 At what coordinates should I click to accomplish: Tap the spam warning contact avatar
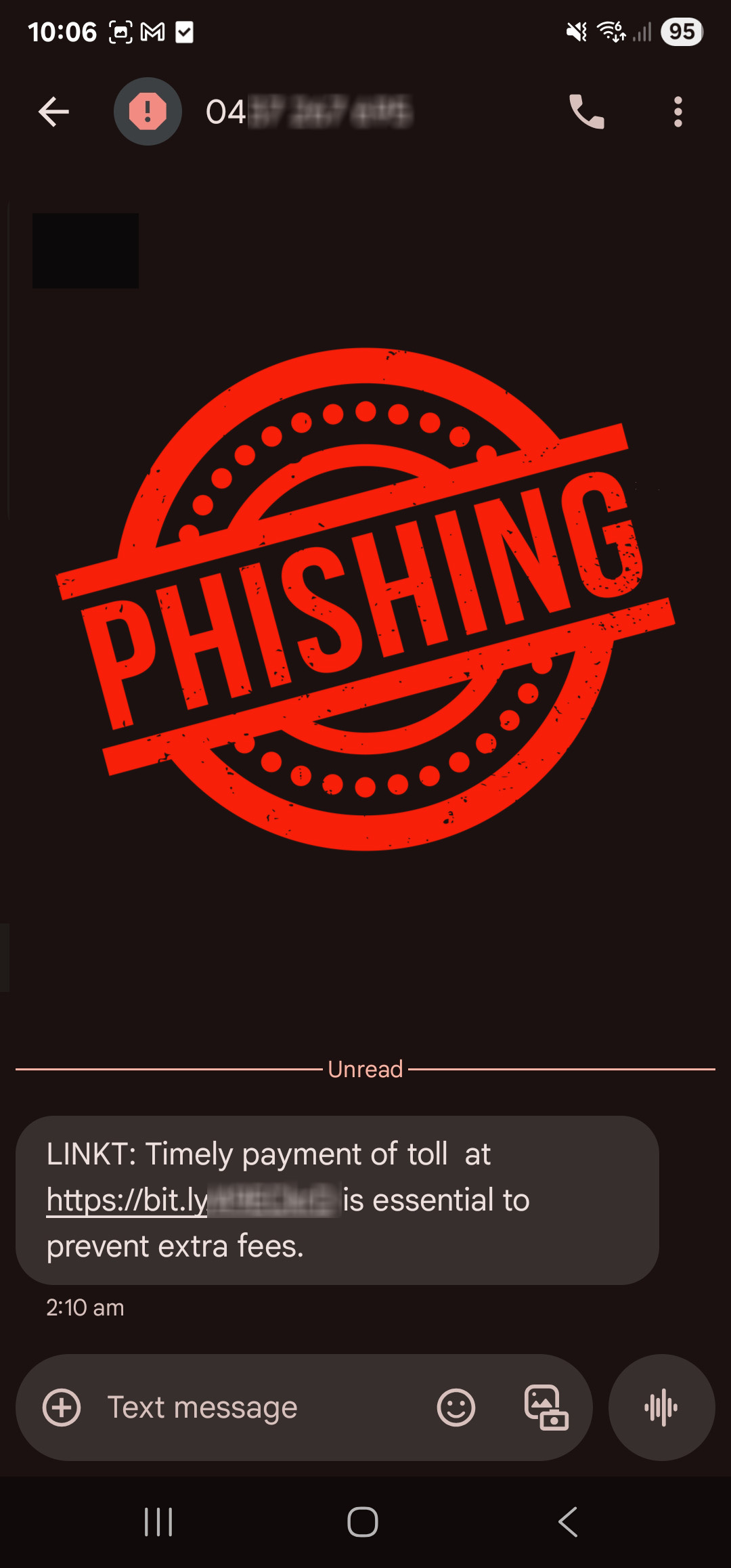148,111
